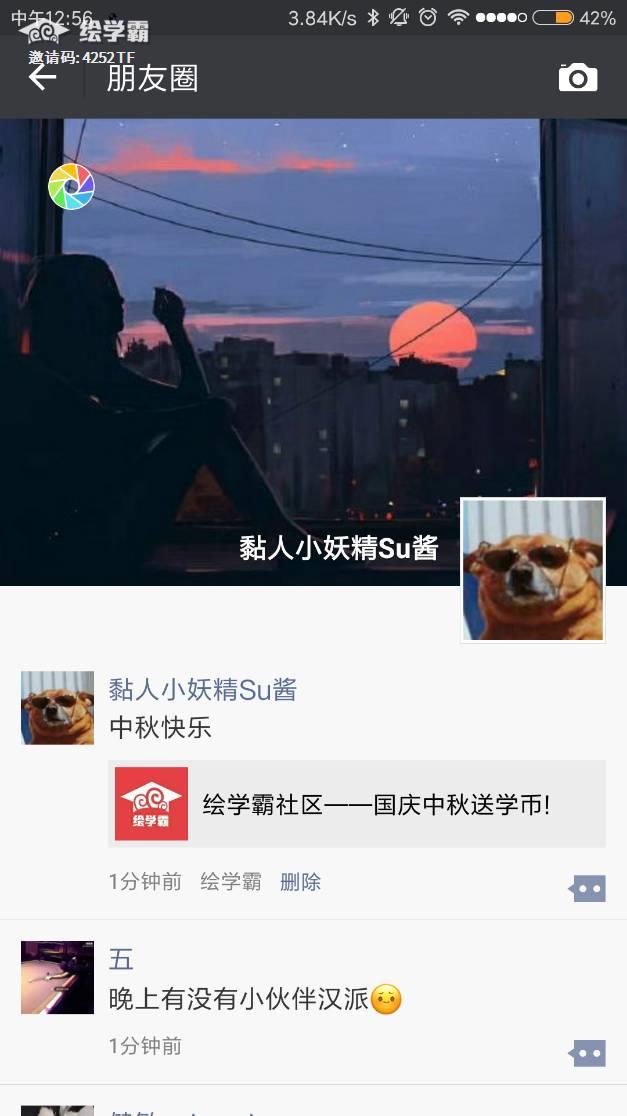The height and width of the screenshot is (1116, 627).
Task: Open comment menu on the 中秋快乐 post
Action: click(x=587, y=888)
